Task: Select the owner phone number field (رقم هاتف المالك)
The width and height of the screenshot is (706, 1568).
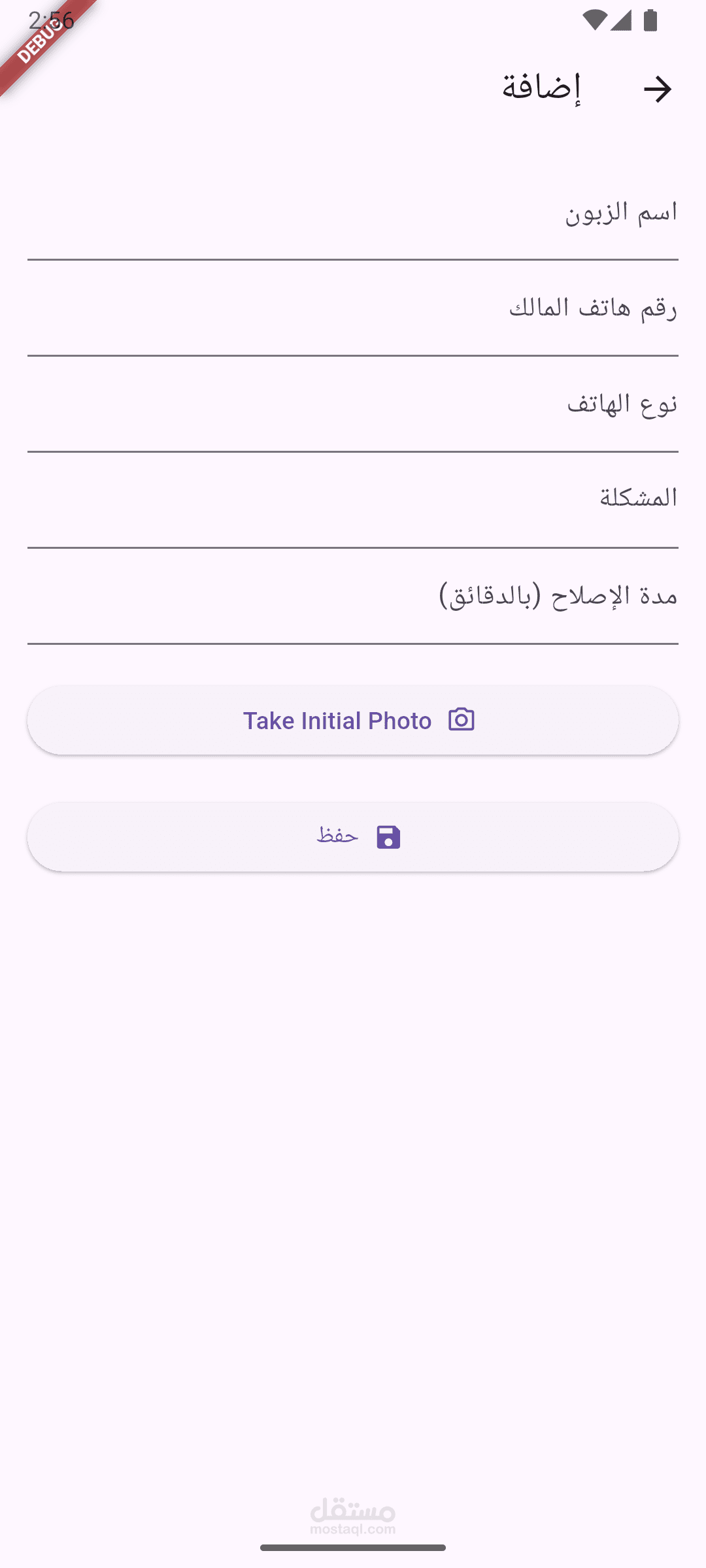Action: click(x=353, y=308)
